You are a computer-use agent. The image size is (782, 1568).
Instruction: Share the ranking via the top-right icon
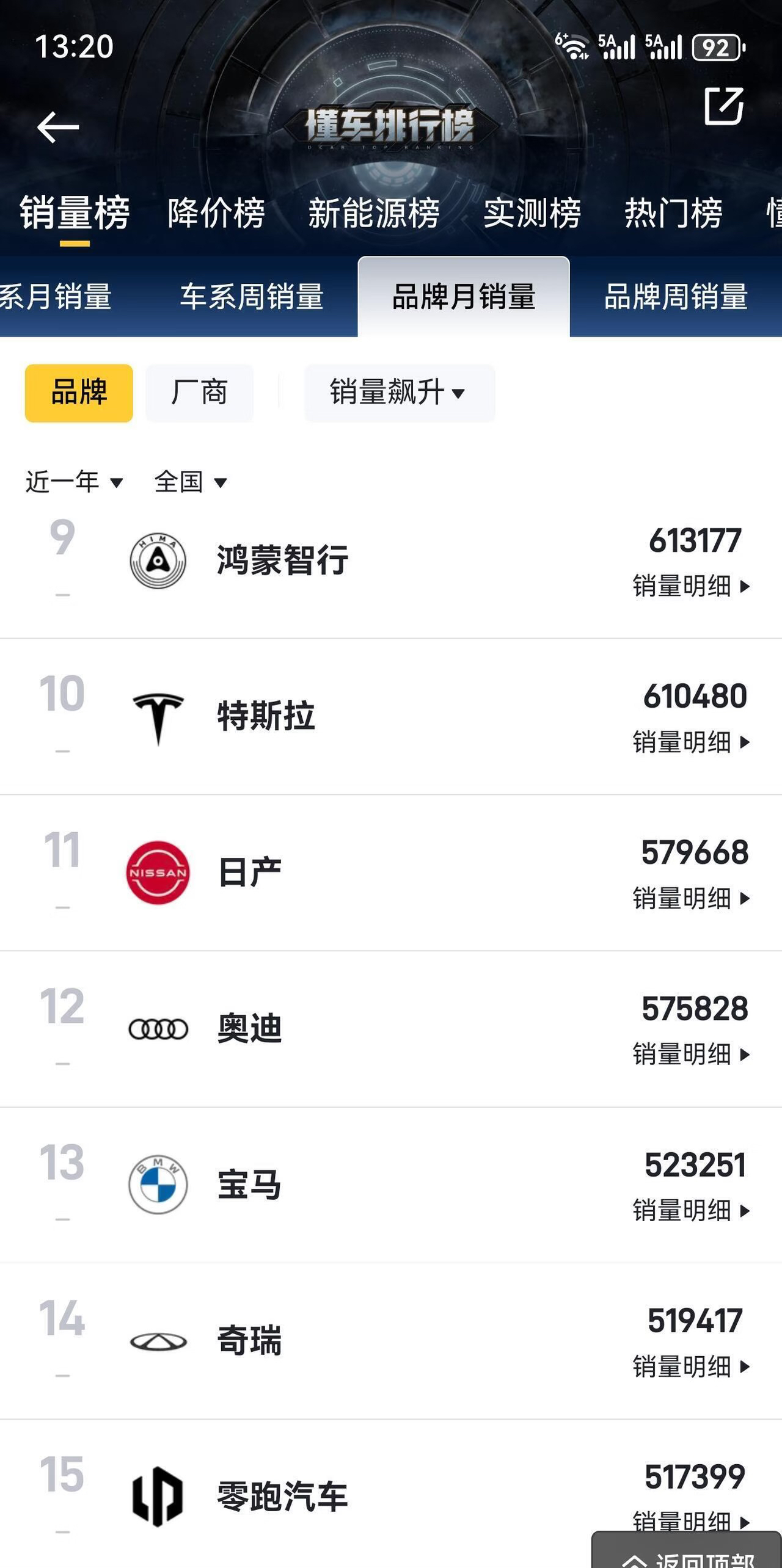click(723, 106)
